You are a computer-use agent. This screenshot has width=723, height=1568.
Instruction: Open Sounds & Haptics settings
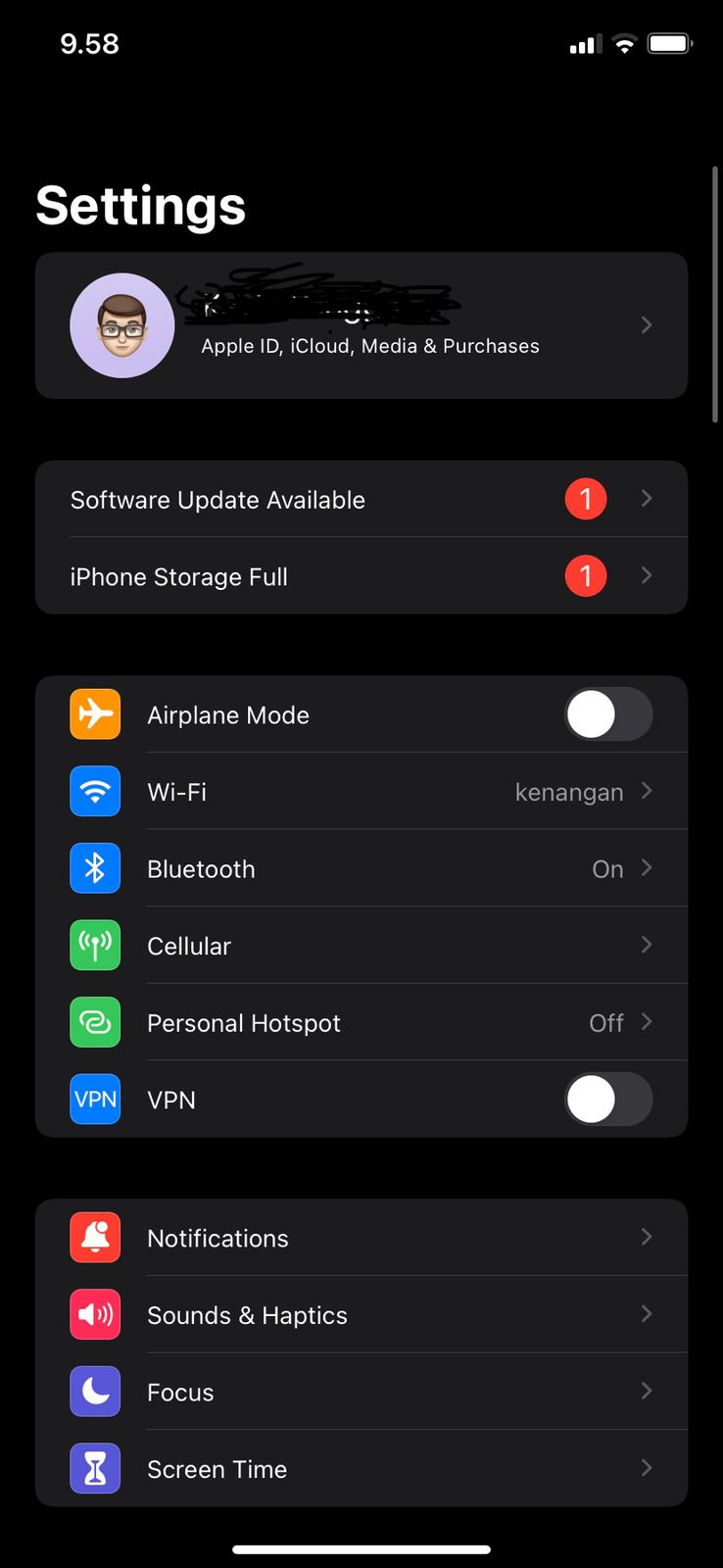click(x=361, y=1315)
